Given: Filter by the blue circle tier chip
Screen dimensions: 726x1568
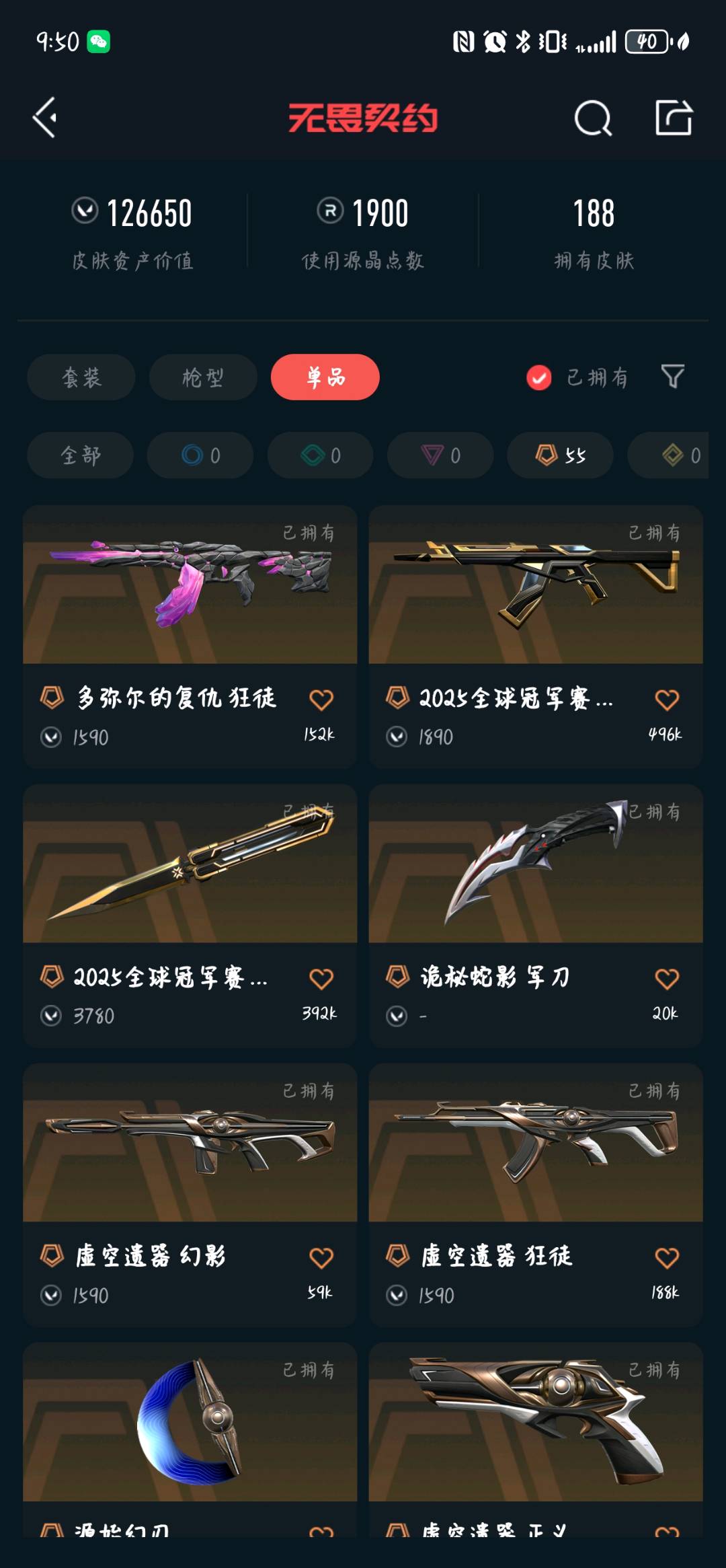Looking at the screenshot, I should click(200, 455).
